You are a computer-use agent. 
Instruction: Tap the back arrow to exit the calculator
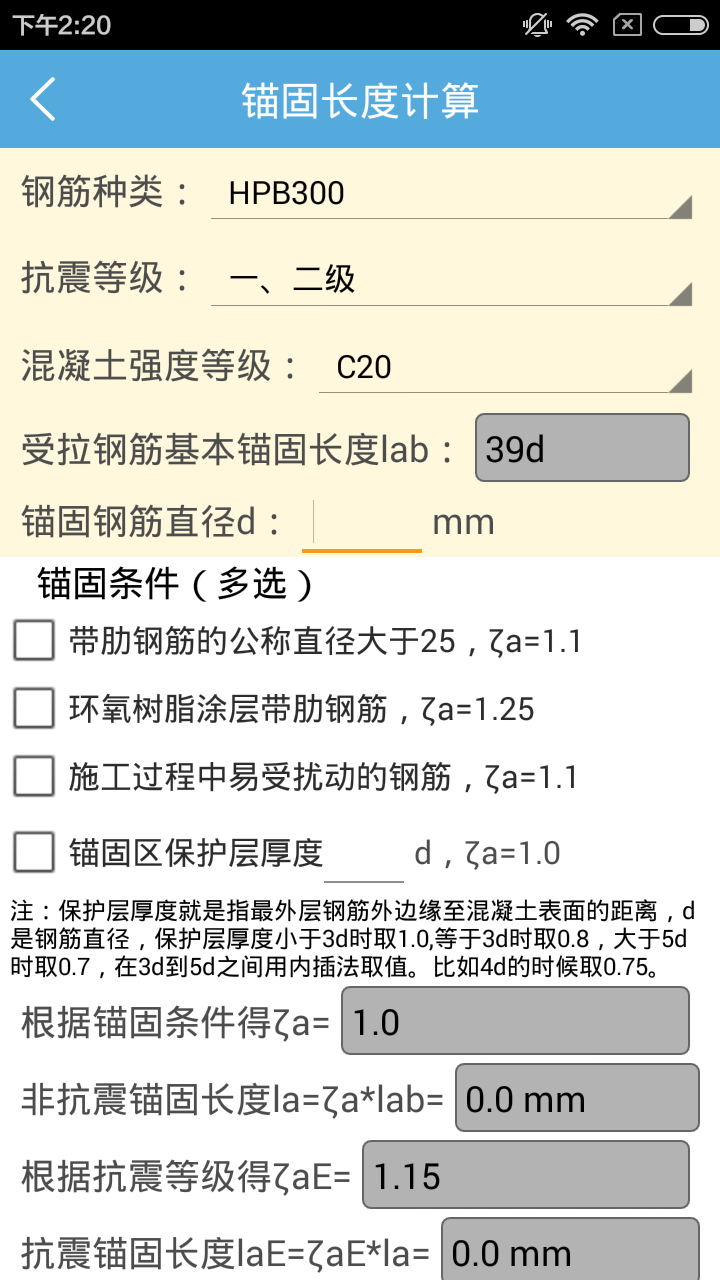point(42,99)
